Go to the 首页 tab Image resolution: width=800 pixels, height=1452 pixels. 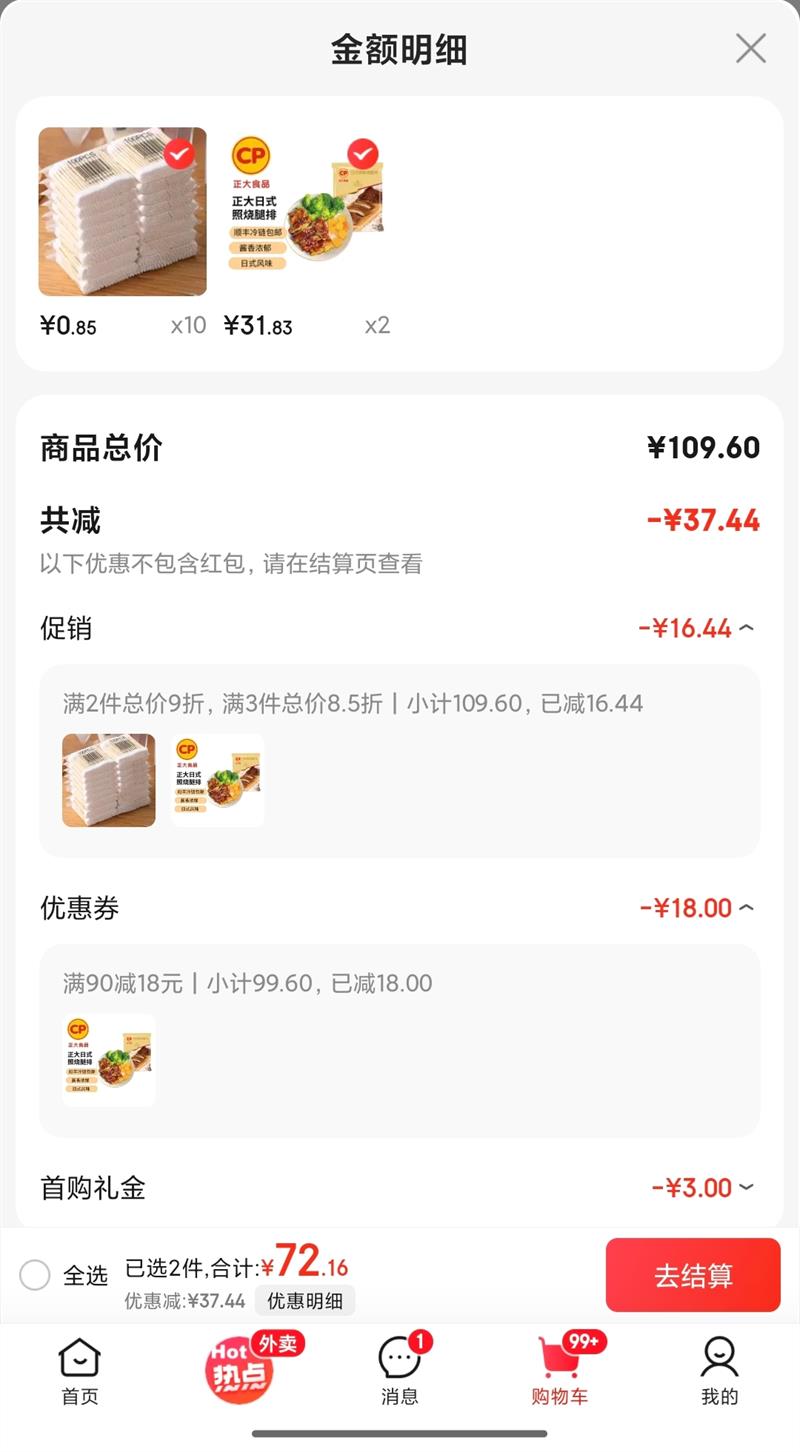80,1372
